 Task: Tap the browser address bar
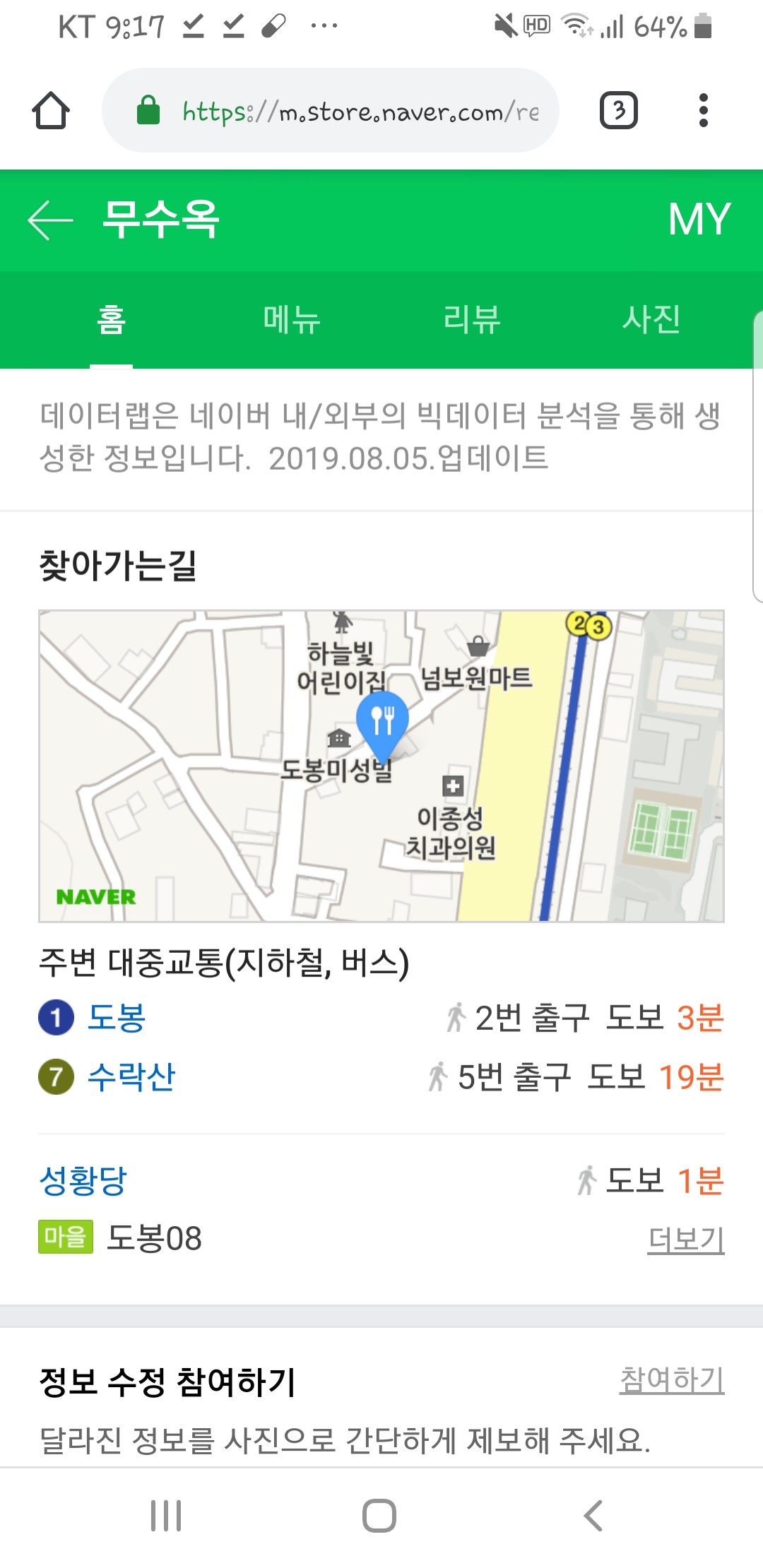[331, 111]
